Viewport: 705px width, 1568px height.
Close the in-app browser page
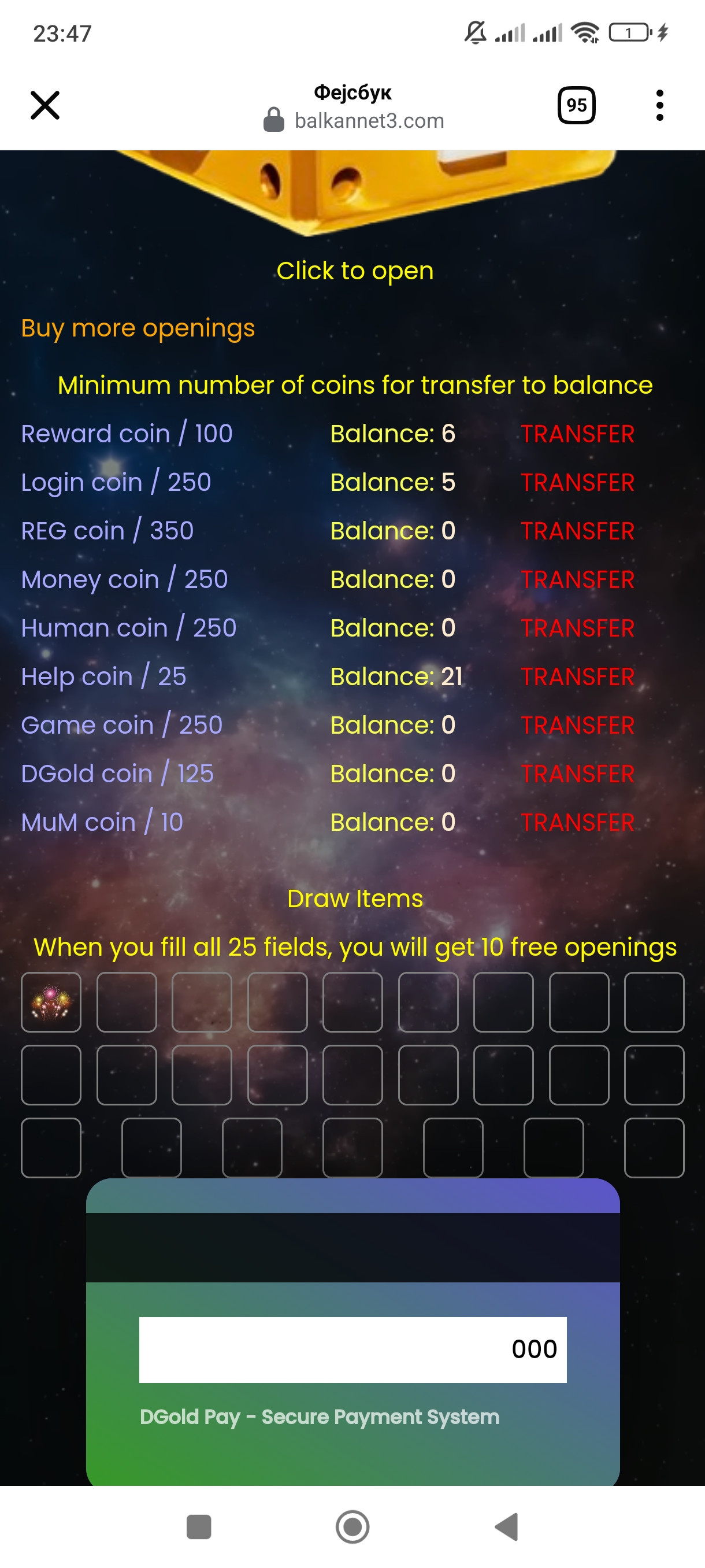click(x=45, y=105)
